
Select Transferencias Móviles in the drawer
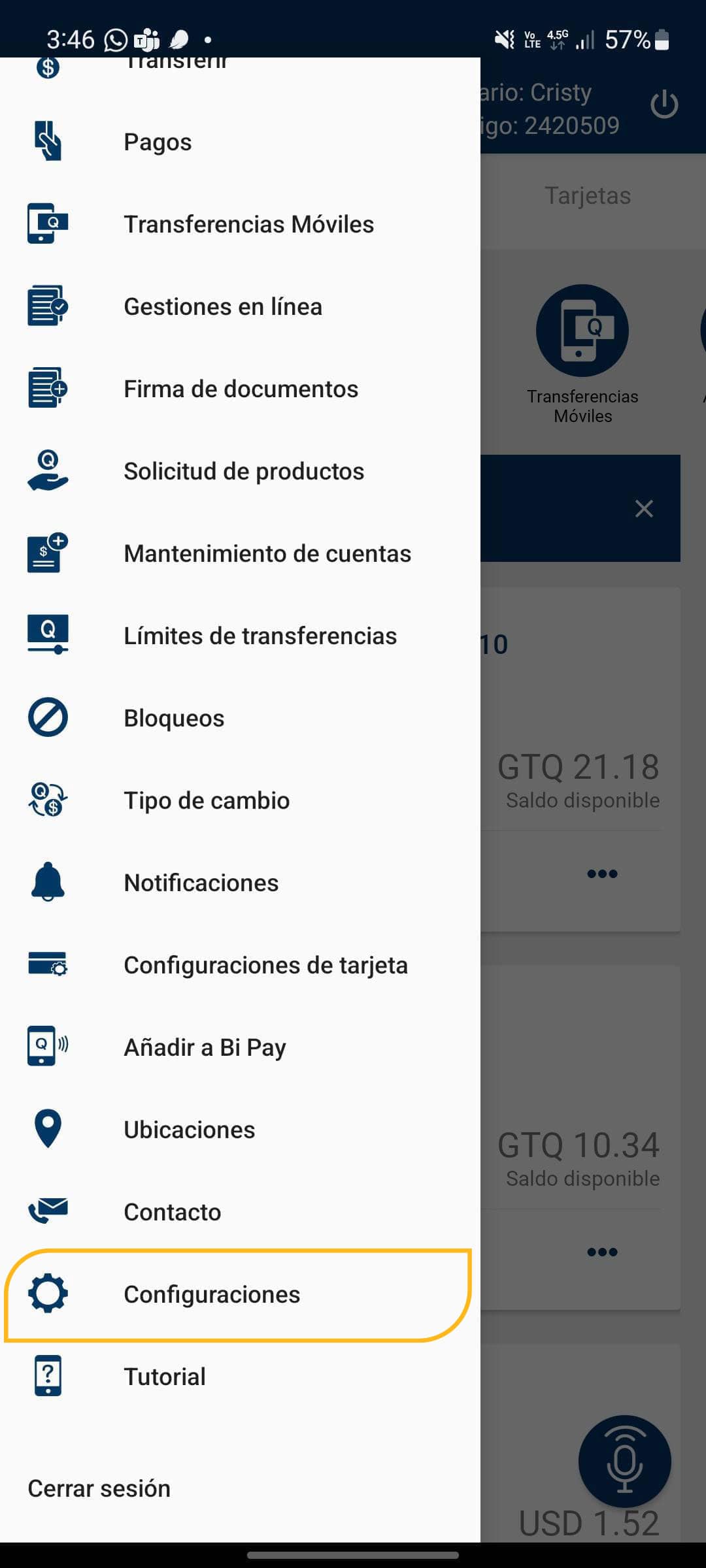(248, 224)
